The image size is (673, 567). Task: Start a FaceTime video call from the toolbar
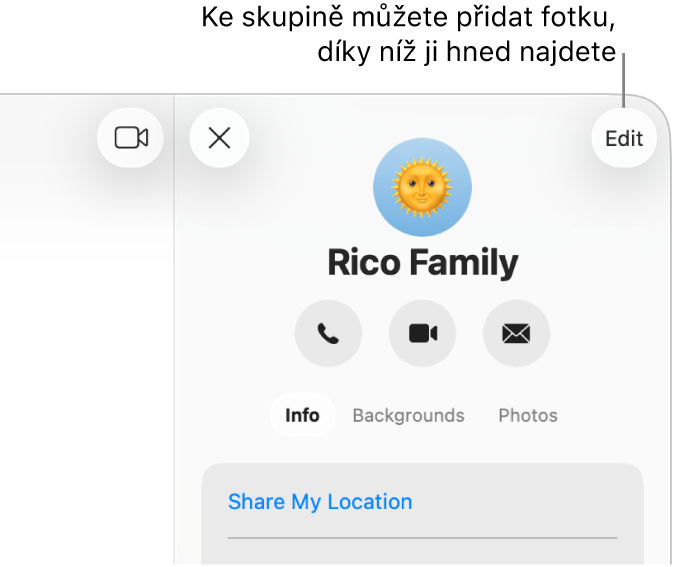coord(131,138)
